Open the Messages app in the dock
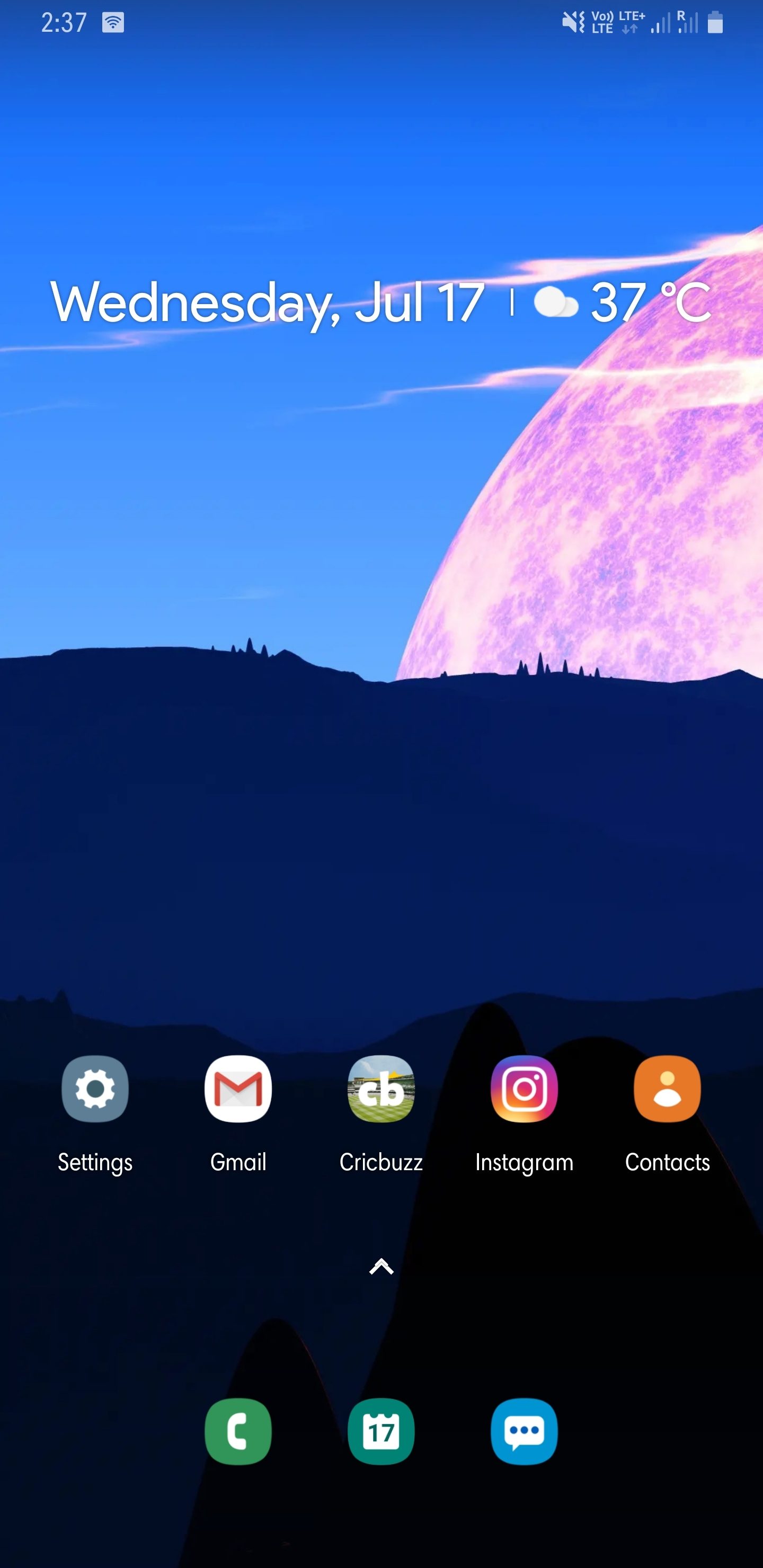763x1568 pixels. 524,1431
